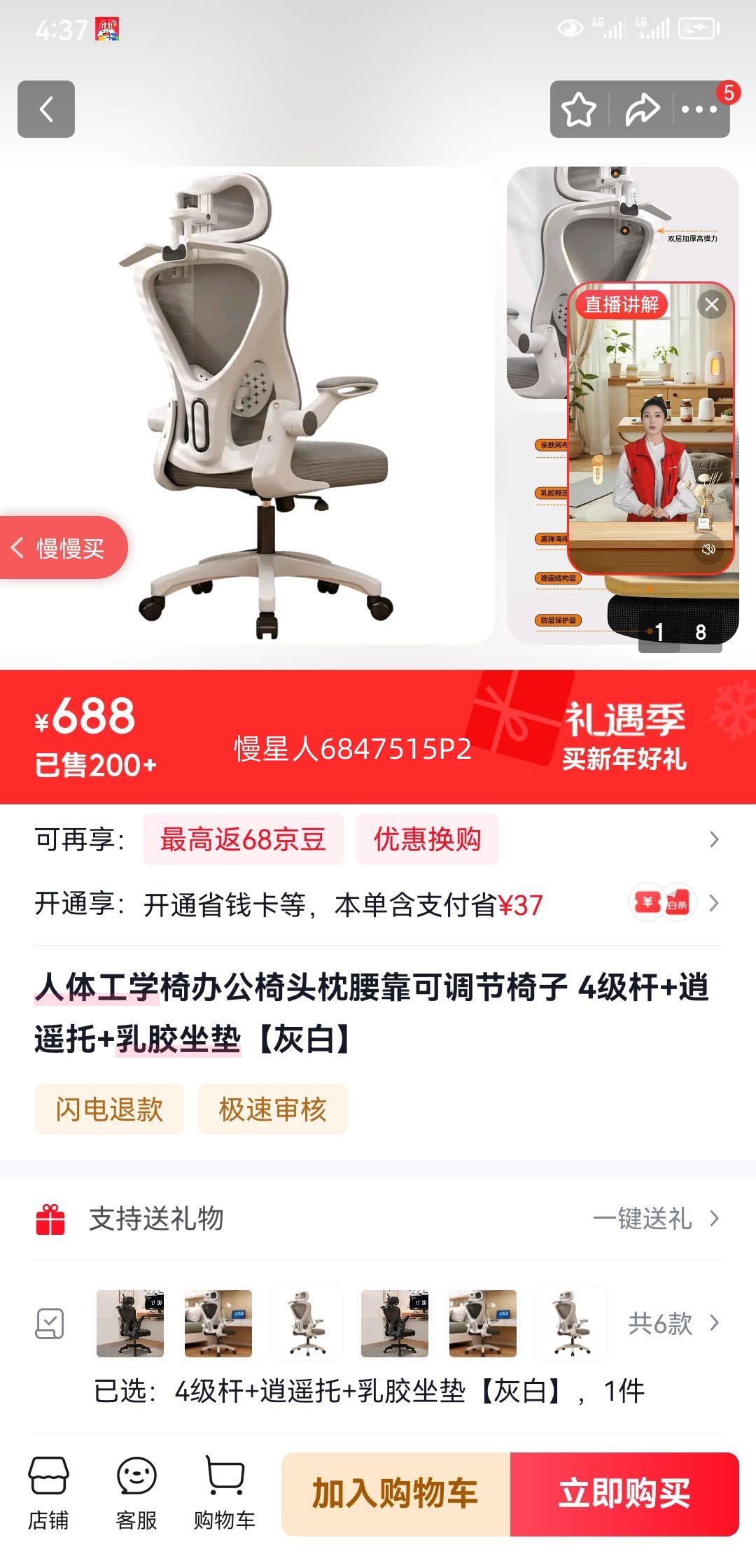Toggle the favorite star for this product
This screenshot has width=756, height=1568.
pos(579,108)
